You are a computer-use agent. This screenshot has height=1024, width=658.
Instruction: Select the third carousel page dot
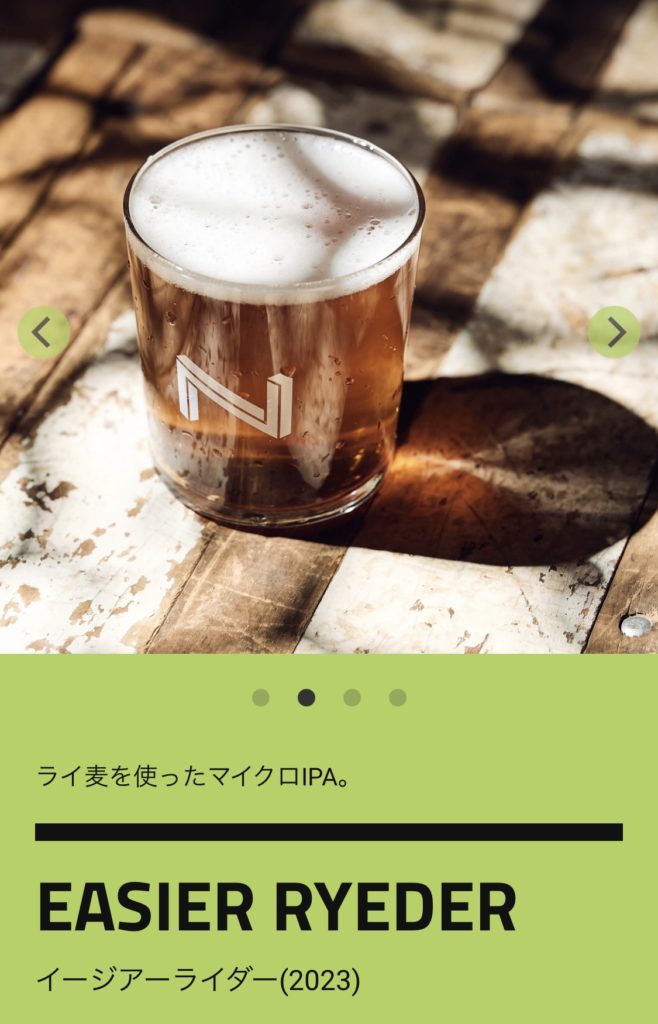click(x=352, y=698)
